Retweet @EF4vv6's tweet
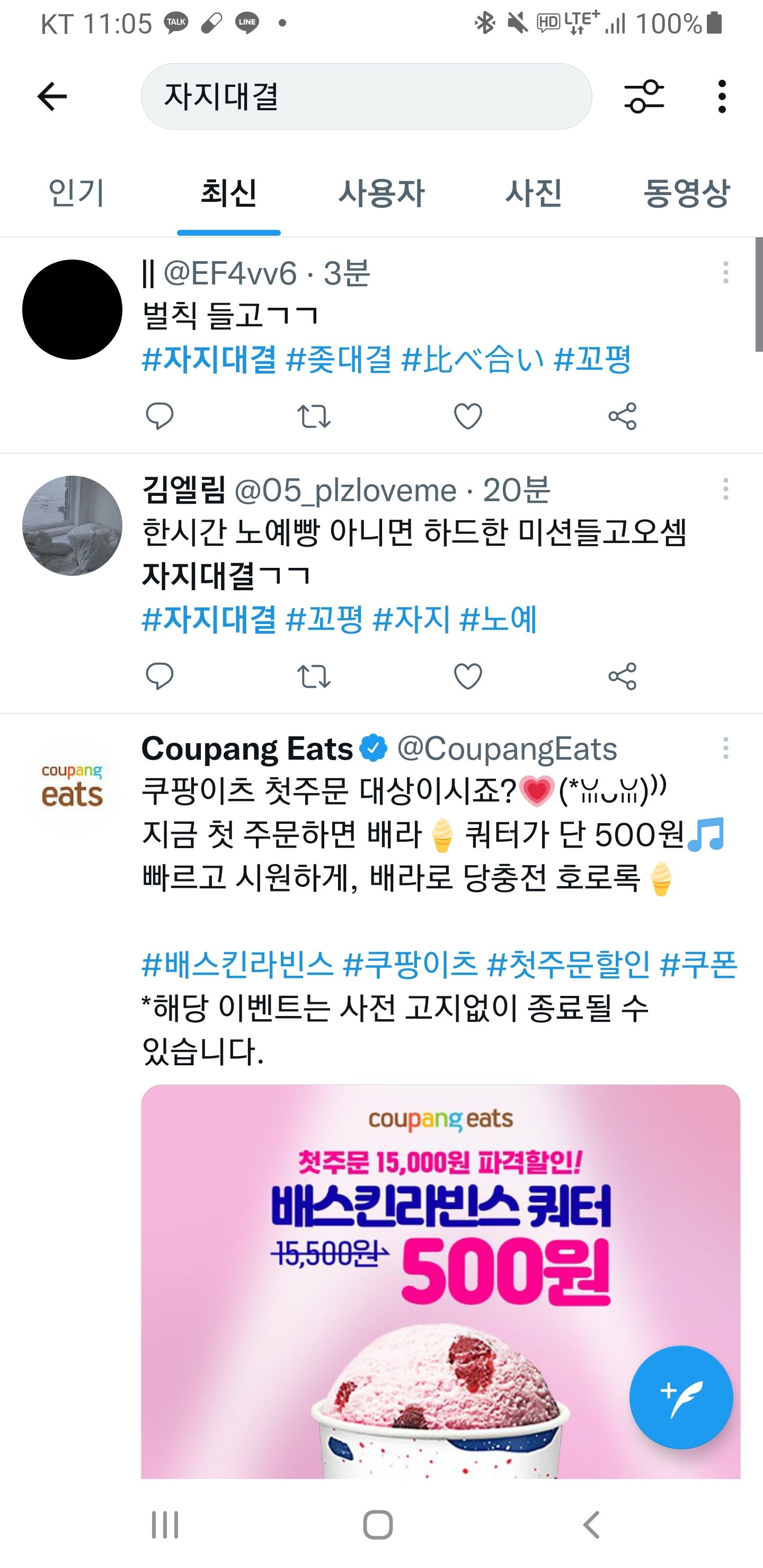 click(314, 416)
